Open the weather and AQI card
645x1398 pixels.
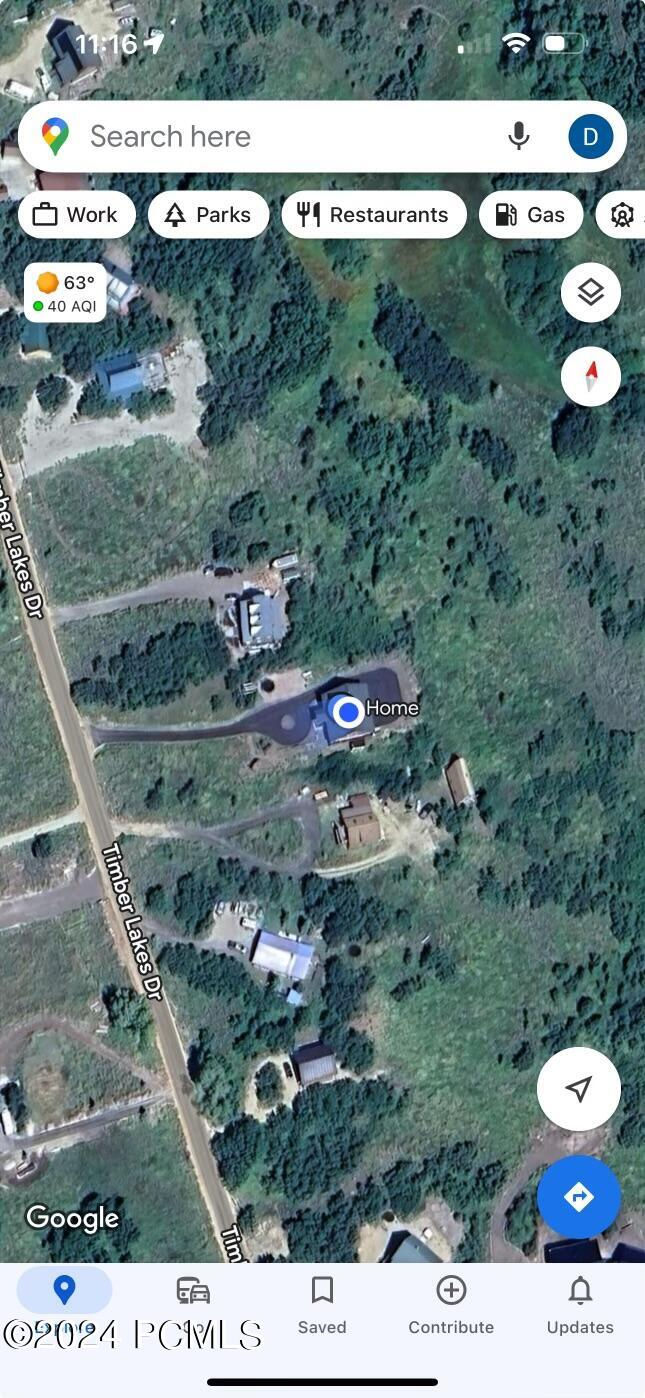tap(65, 293)
